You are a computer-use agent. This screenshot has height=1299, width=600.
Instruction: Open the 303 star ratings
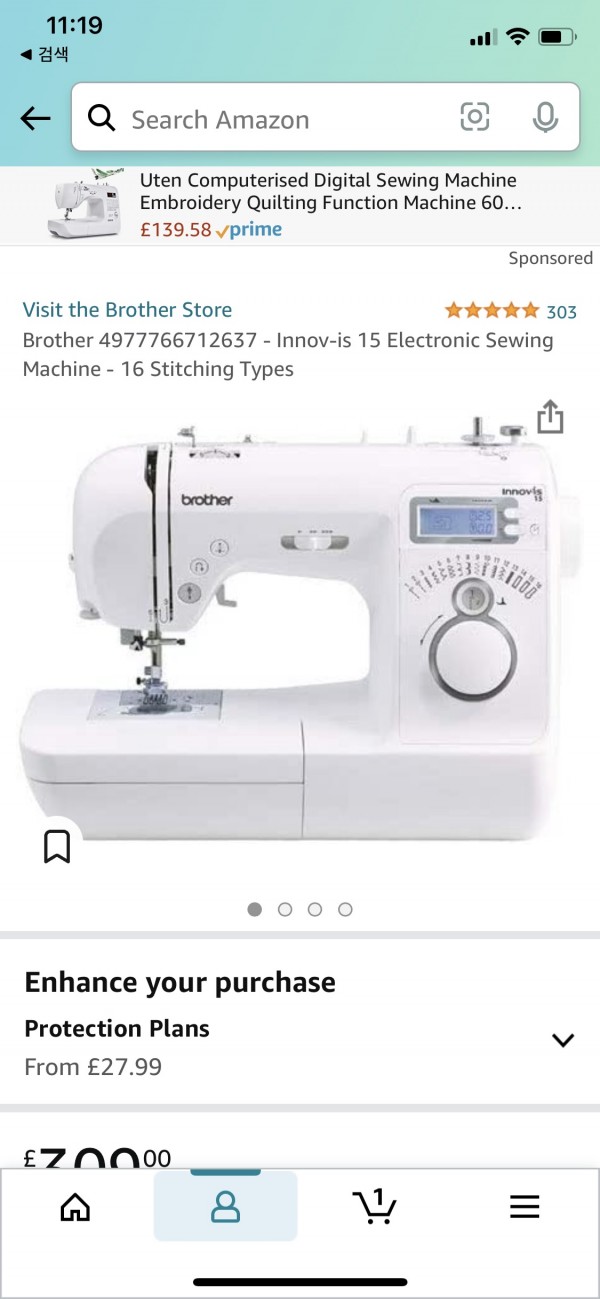click(510, 311)
